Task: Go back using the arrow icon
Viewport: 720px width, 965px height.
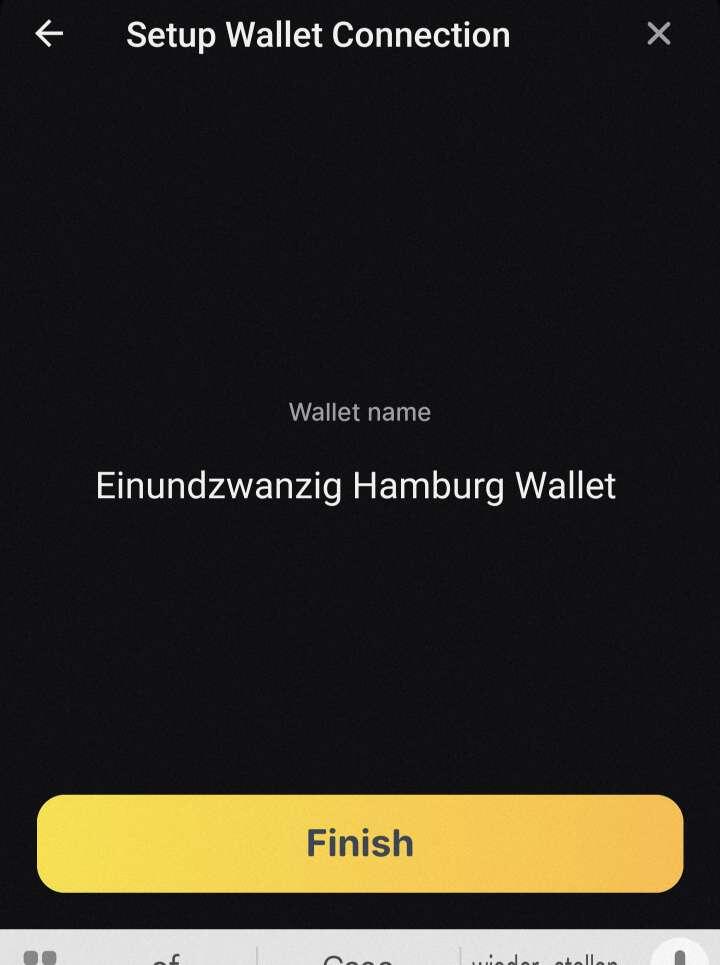Action: click(49, 34)
